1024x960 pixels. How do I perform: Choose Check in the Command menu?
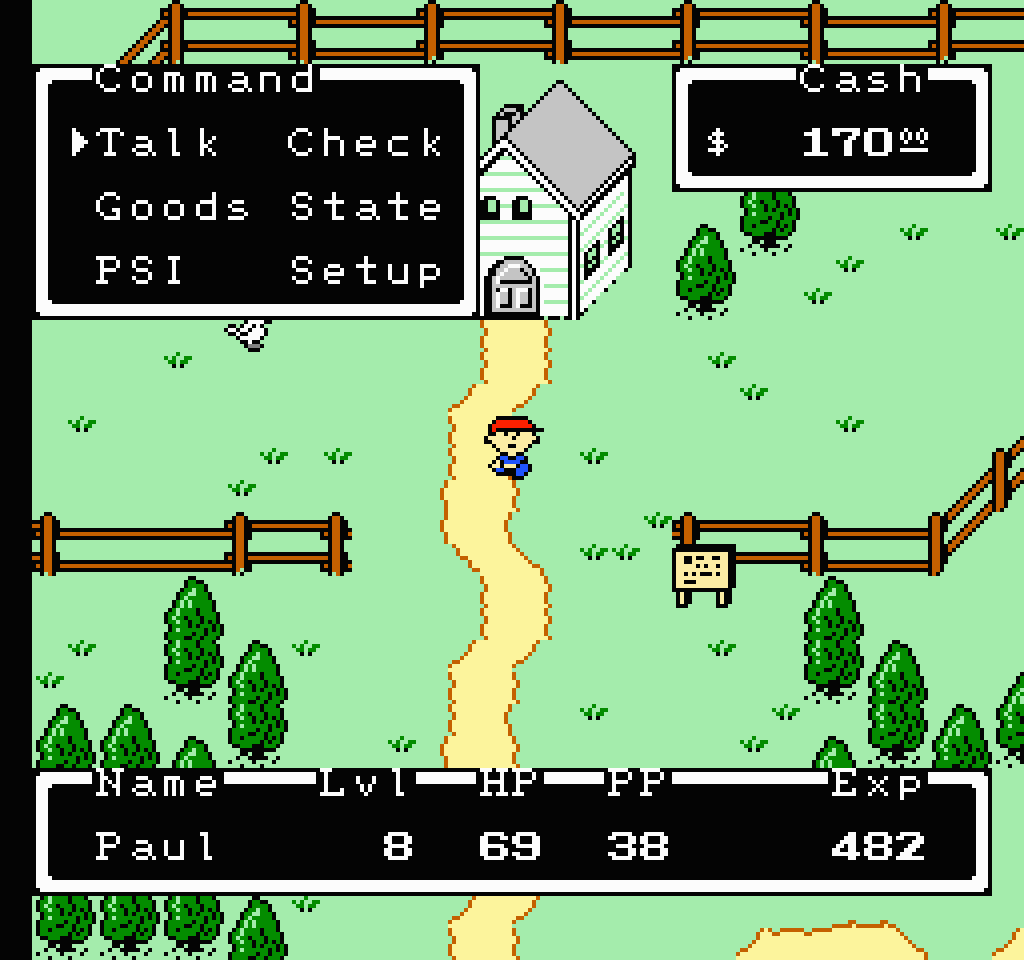pyautogui.click(x=365, y=143)
